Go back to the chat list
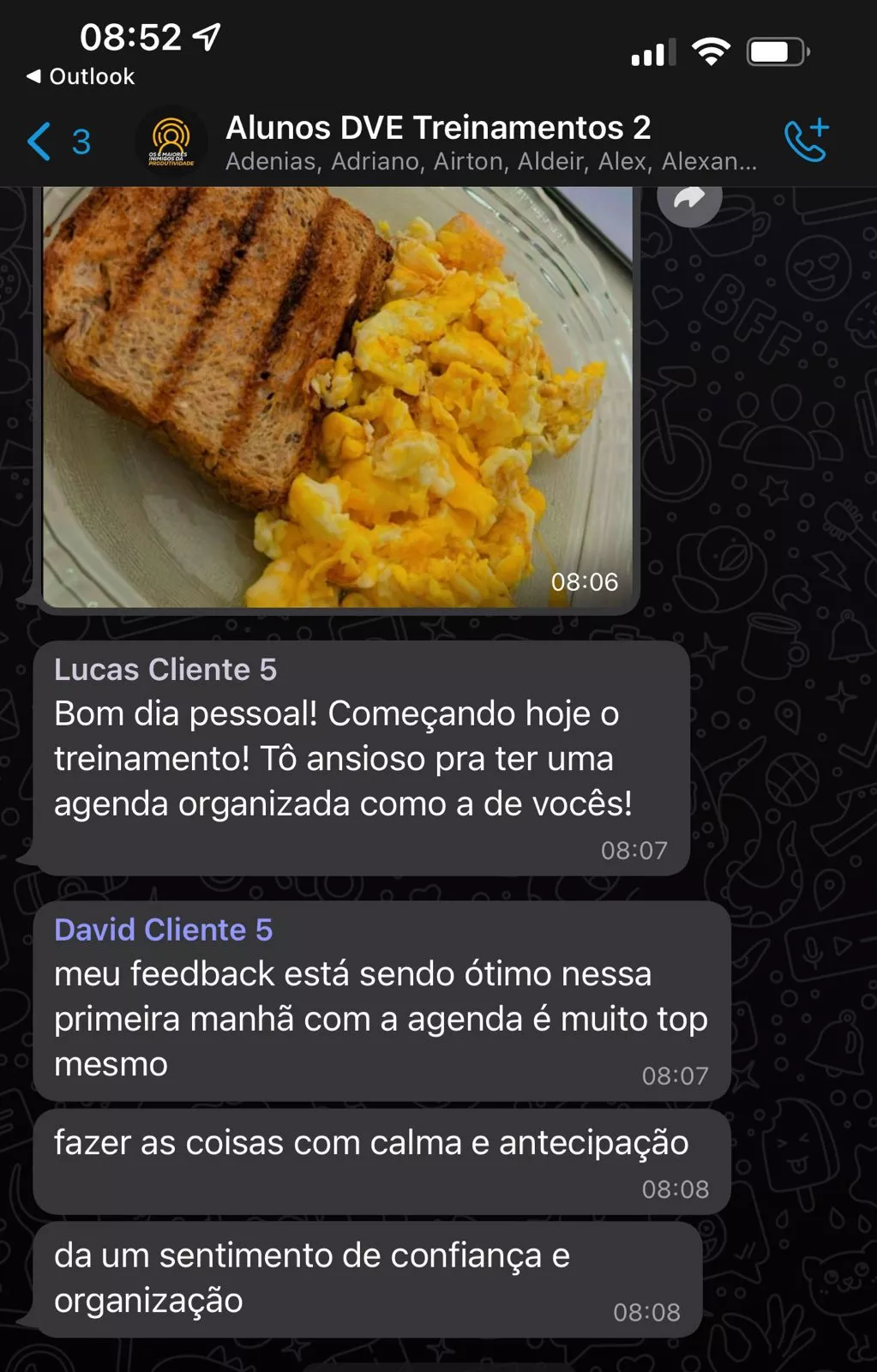This screenshot has width=877, height=1372. 57,141
